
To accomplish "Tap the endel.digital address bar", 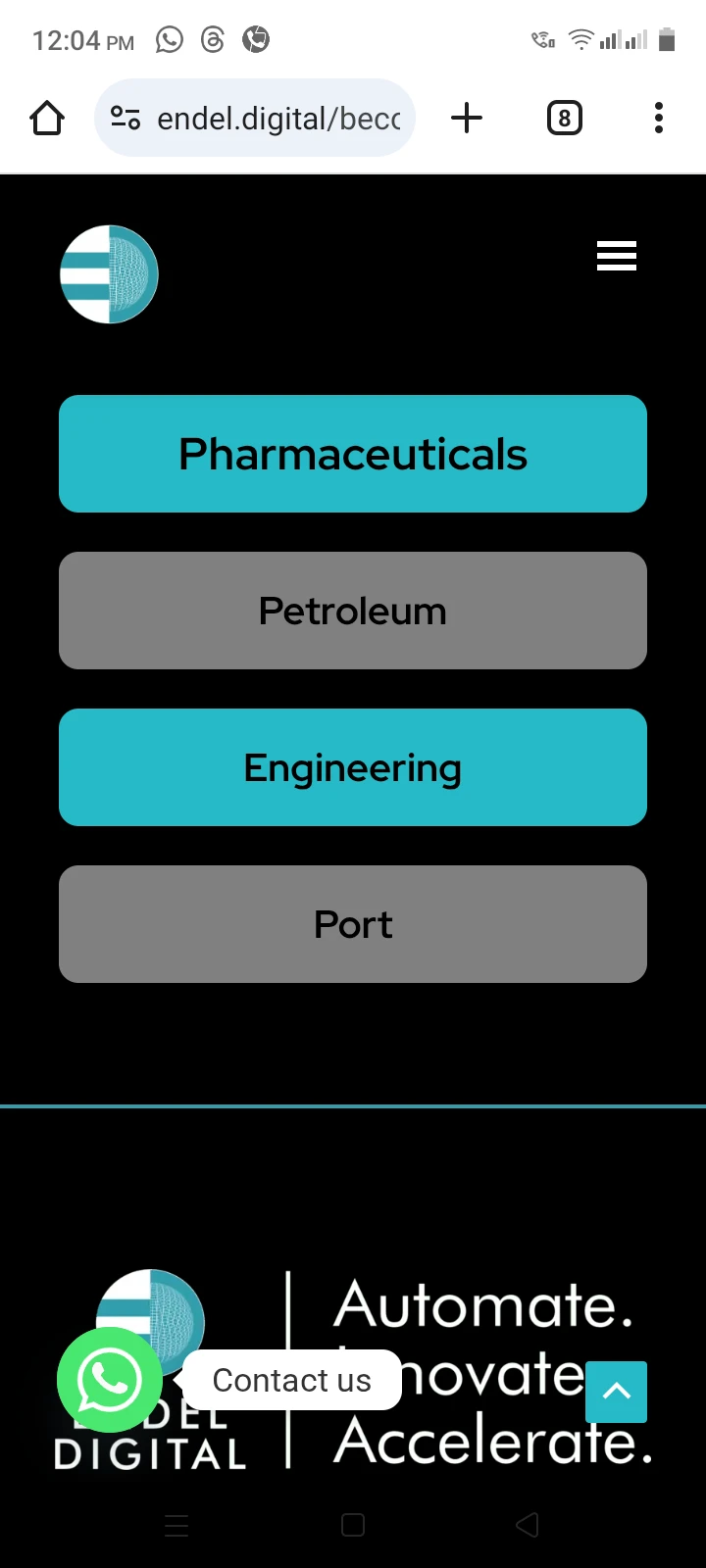I will pyautogui.click(x=265, y=119).
